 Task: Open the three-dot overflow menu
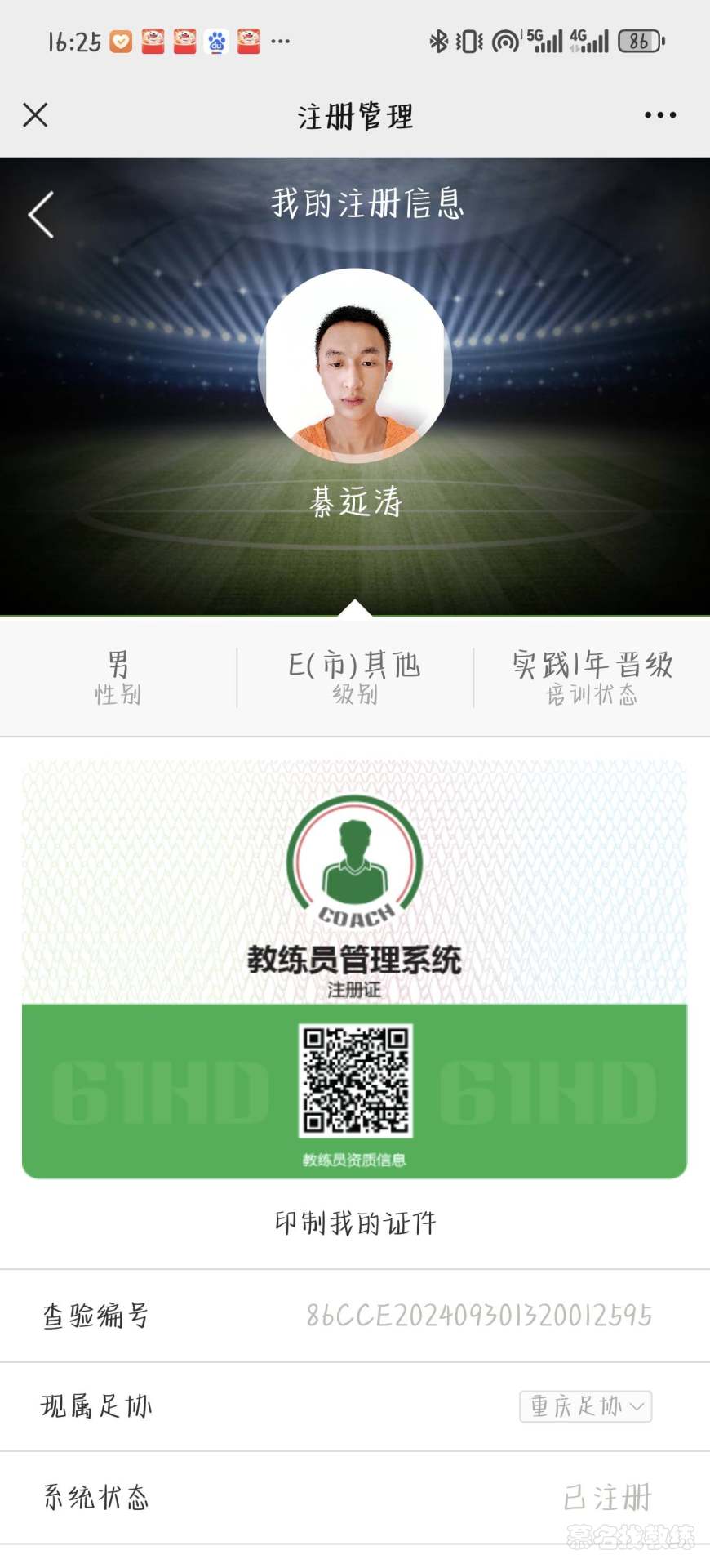click(x=659, y=115)
